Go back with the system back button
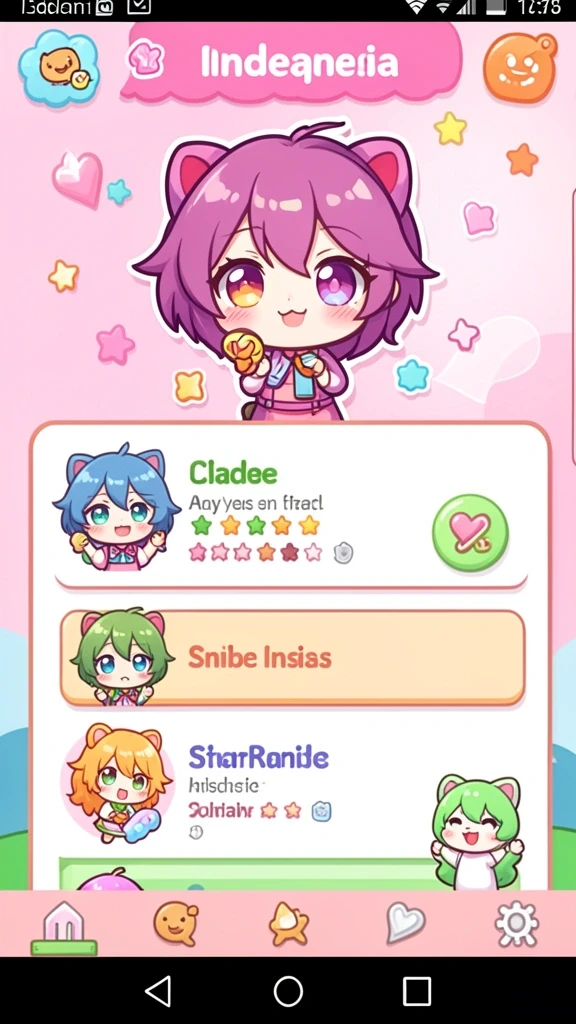This screenshot has width=576, height=1024. (159, 991)
